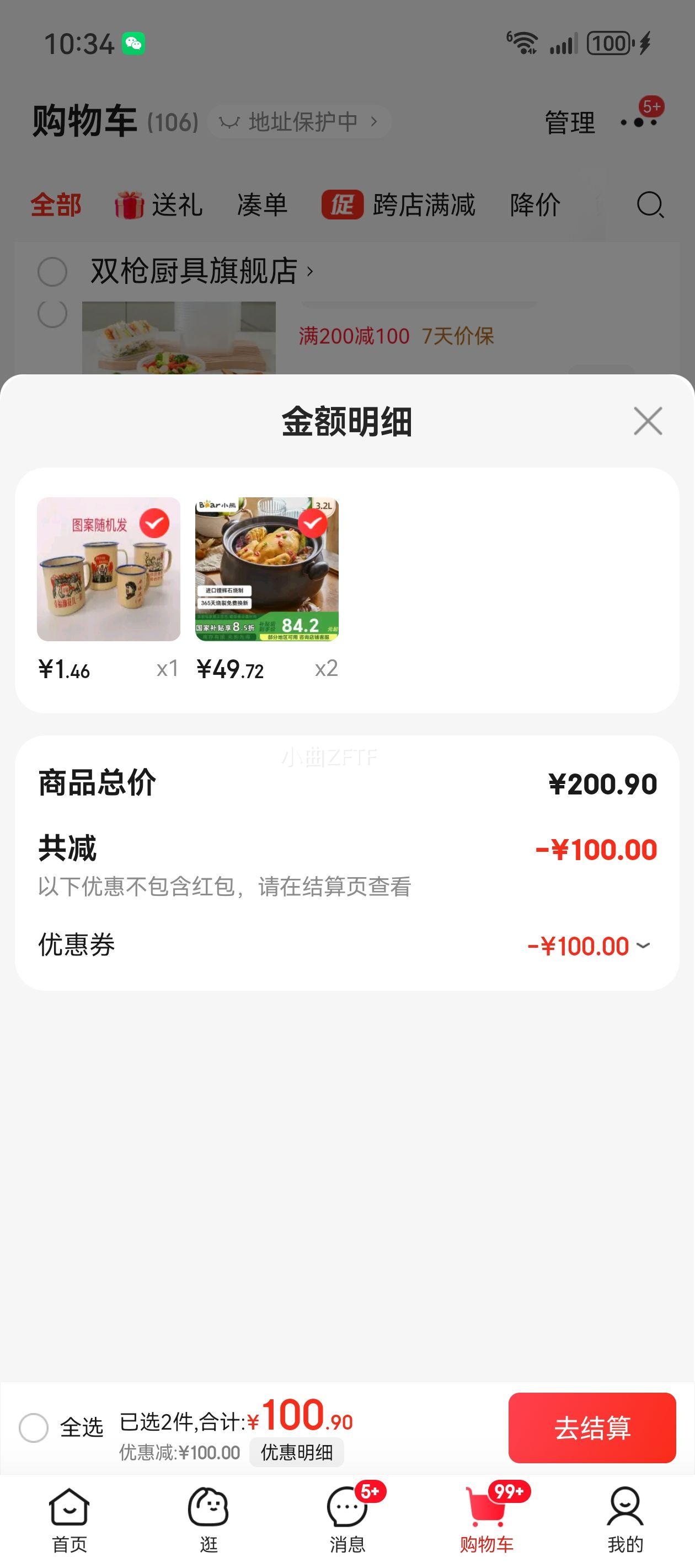695x1568 pixels.
Task: Switch to the 我的 profile tab
Action: click(625, 1519)
